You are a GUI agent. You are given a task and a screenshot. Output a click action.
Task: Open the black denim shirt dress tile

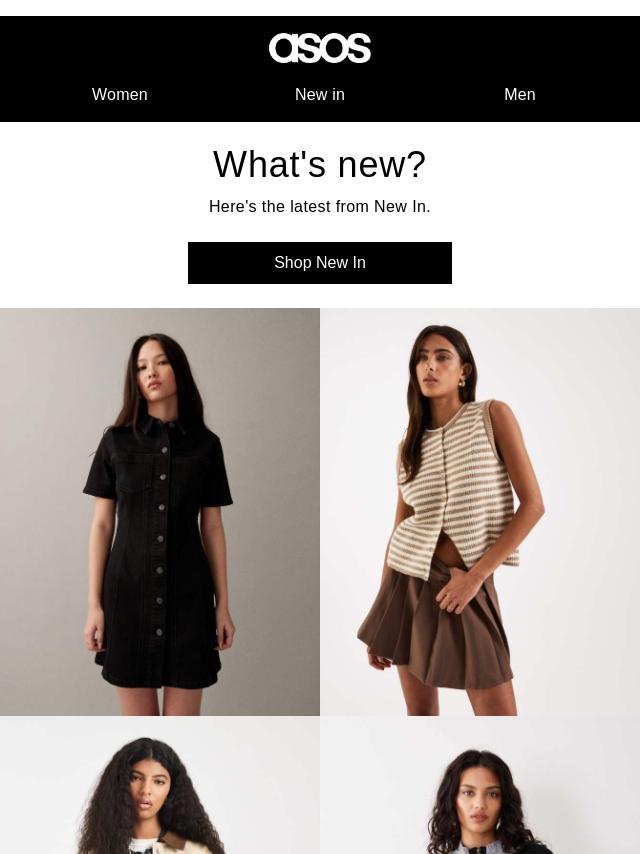[x=160, y=511]
